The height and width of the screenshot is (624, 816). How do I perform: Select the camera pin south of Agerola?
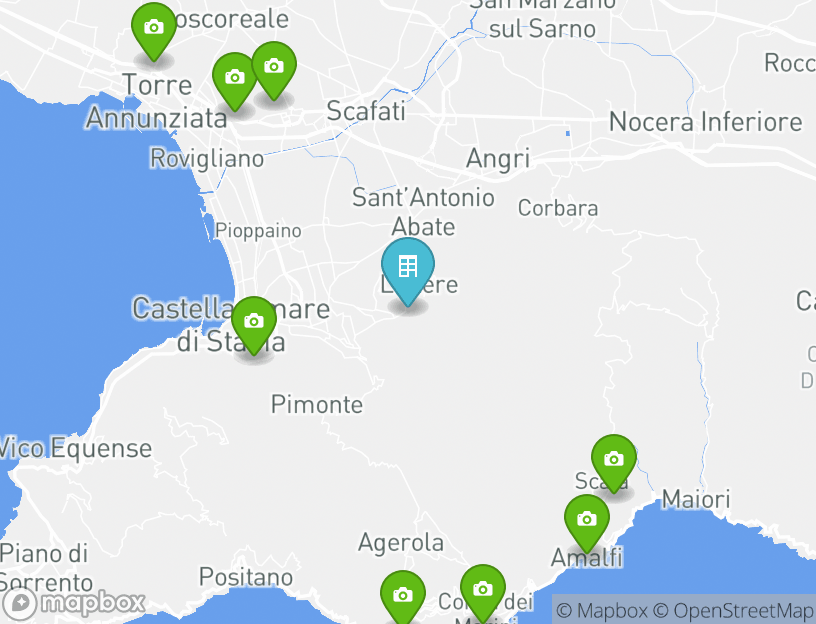tap(403, 596)
